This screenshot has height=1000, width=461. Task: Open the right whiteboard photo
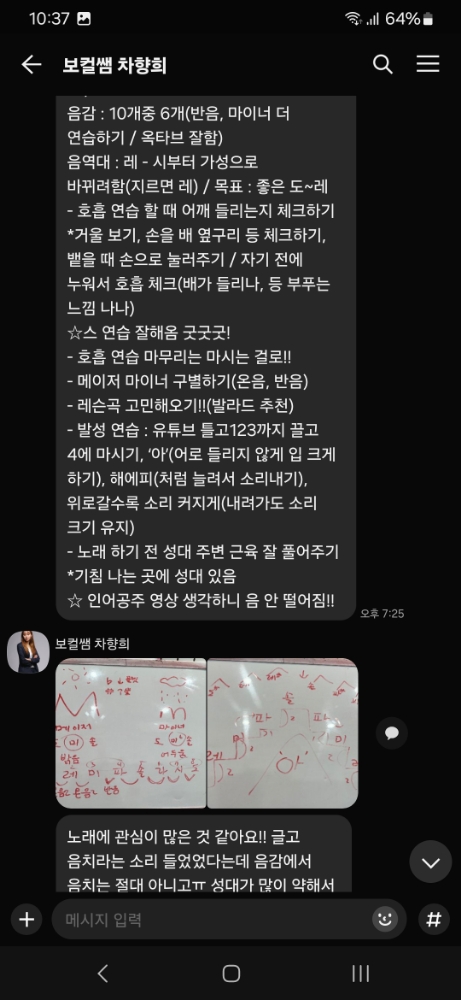(x=282, y=733)
